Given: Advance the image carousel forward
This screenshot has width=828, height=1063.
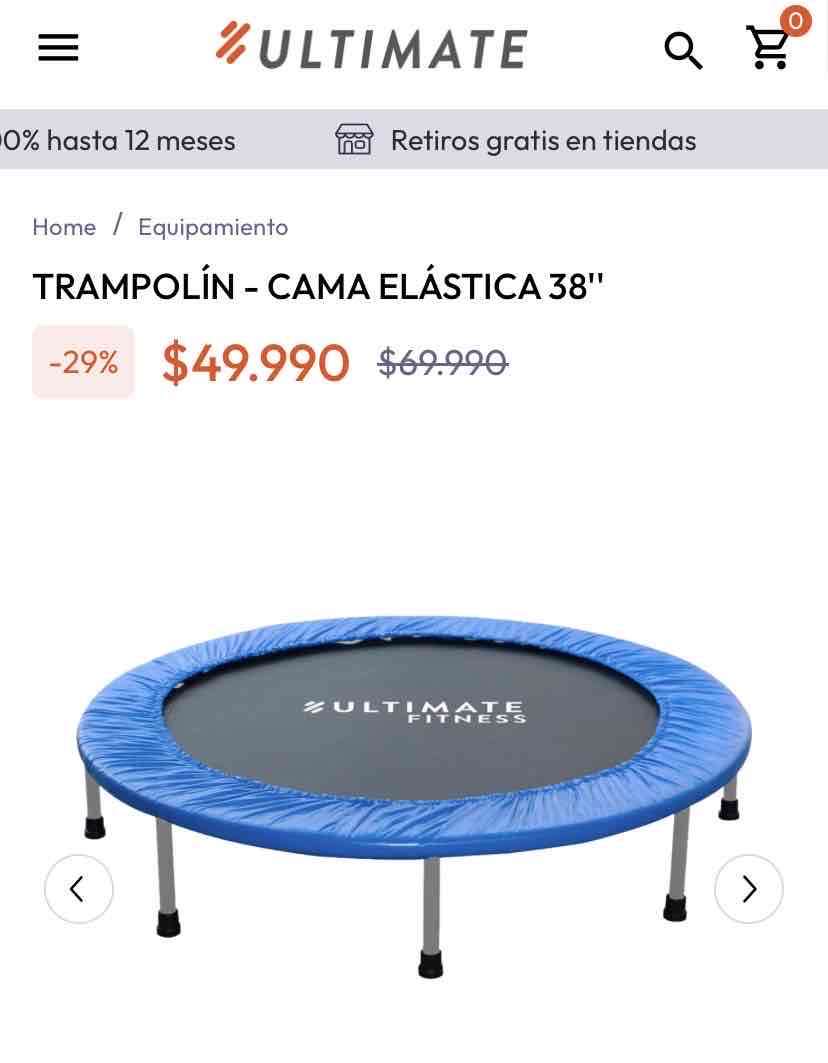Looking at the screenshot, I should pos(748,888).
